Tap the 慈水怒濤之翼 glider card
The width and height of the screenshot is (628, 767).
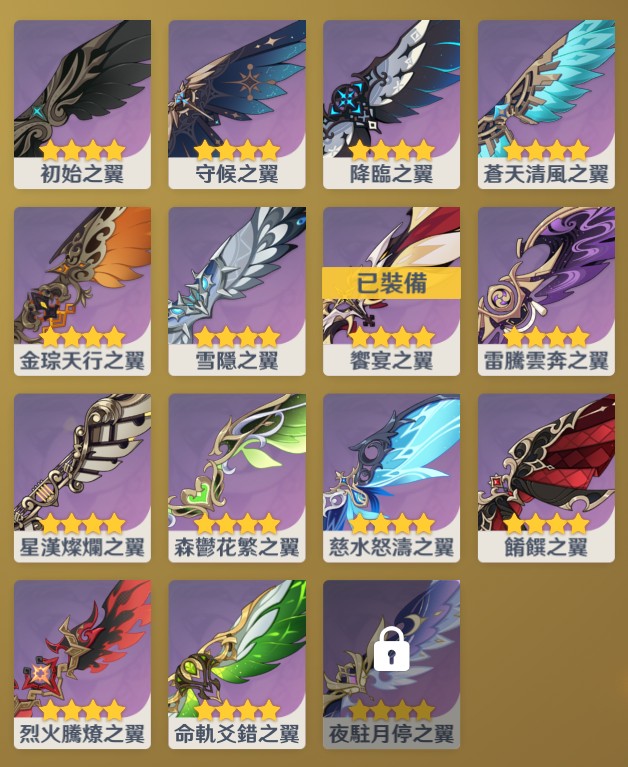392,478
